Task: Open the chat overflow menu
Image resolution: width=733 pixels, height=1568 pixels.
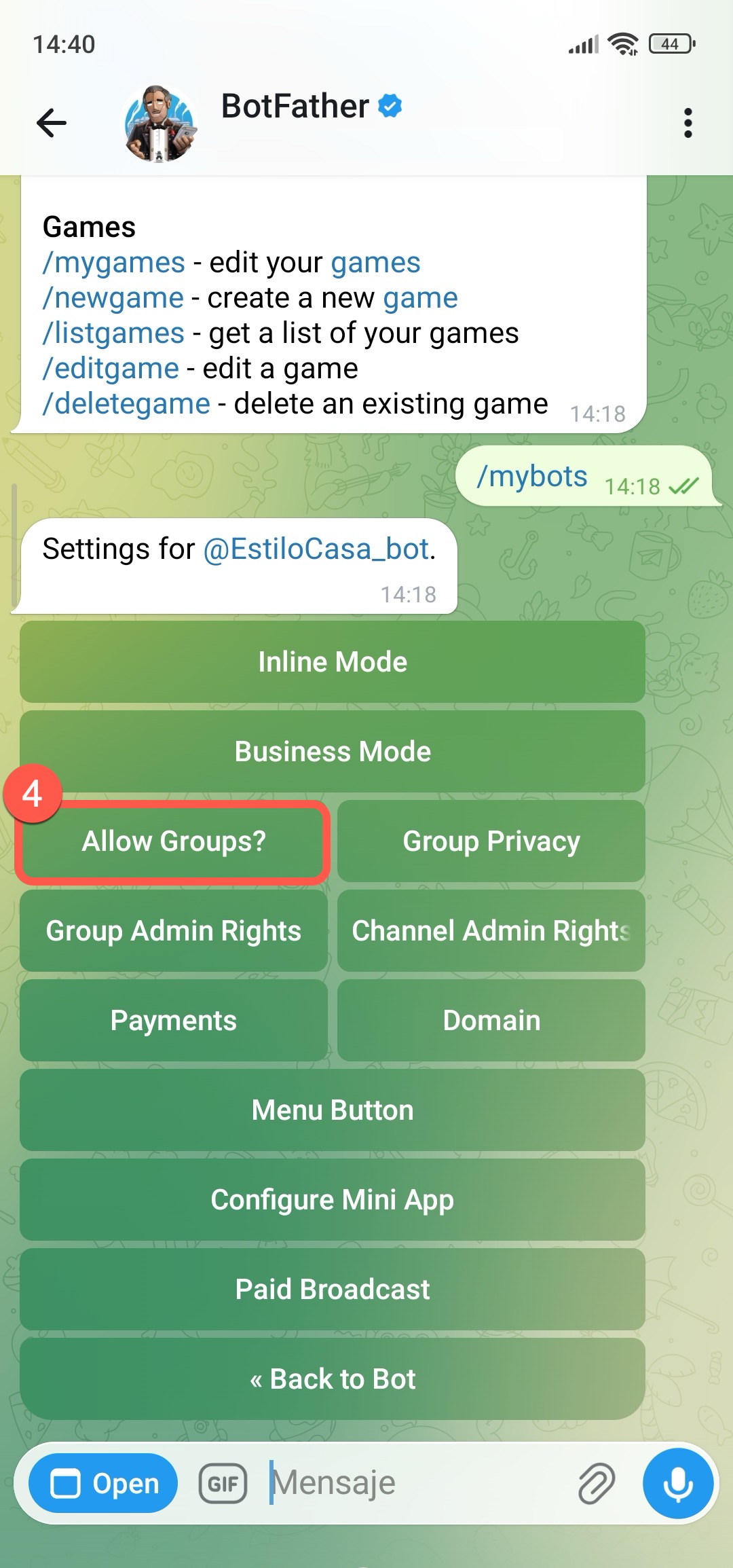Action: pos(688,123)
